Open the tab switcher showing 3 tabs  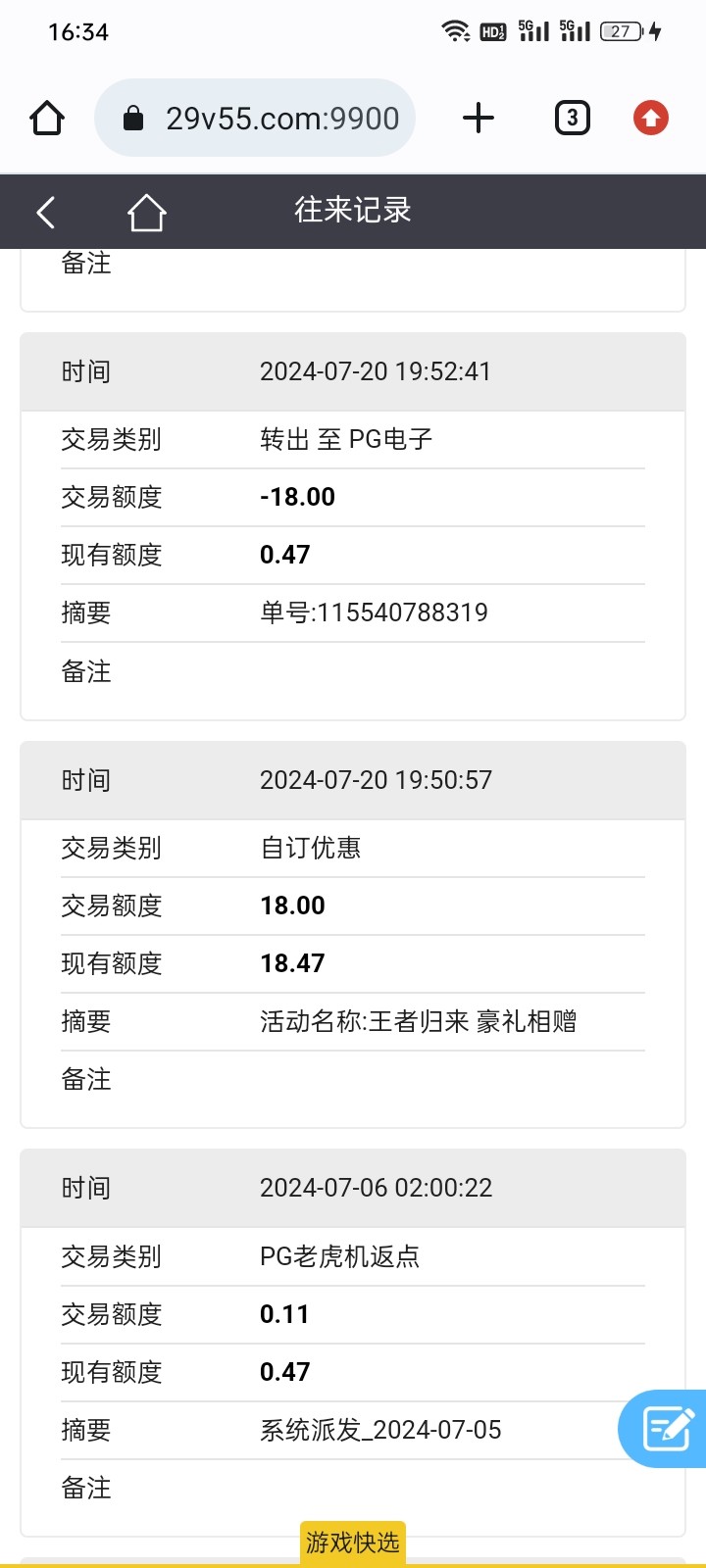(x=573, y=119)
